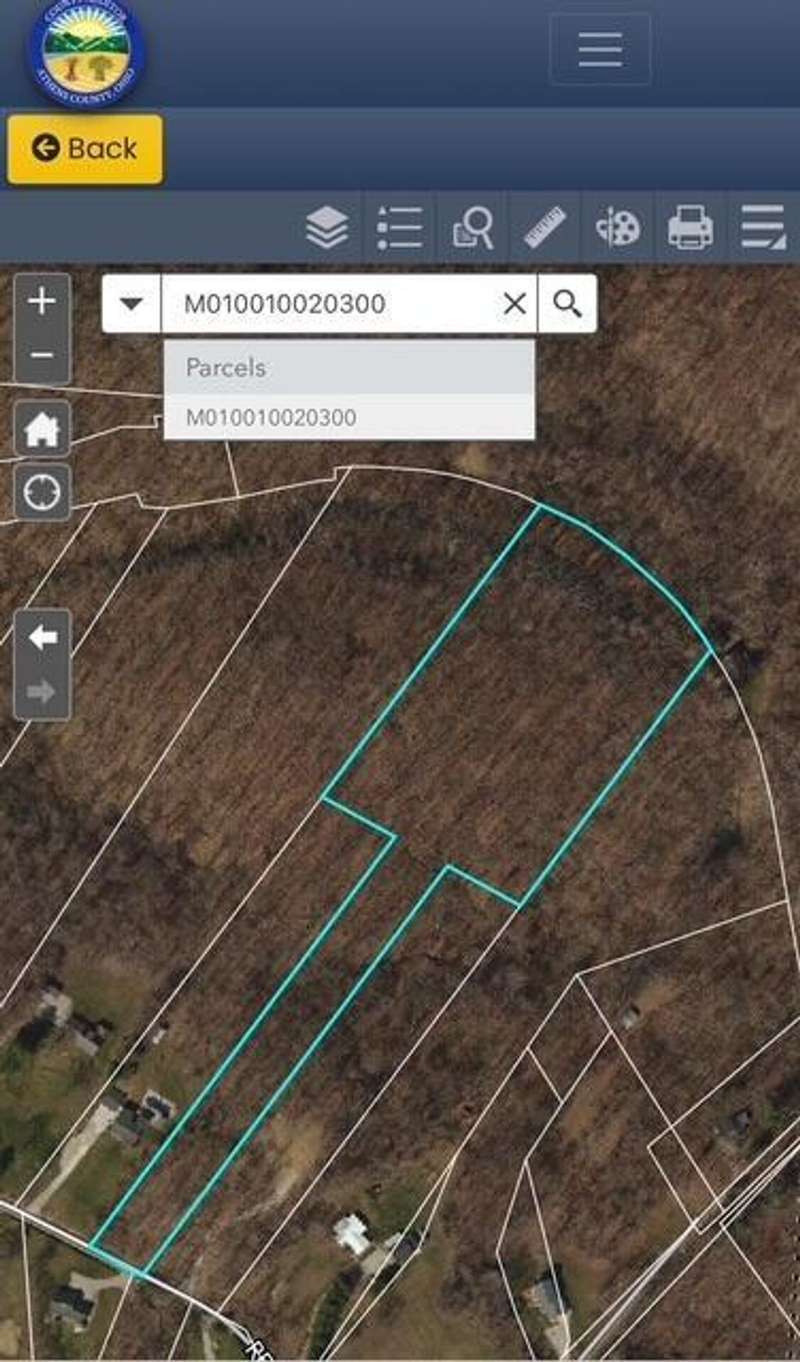Reset map to home extent

[x=42, y=430]
